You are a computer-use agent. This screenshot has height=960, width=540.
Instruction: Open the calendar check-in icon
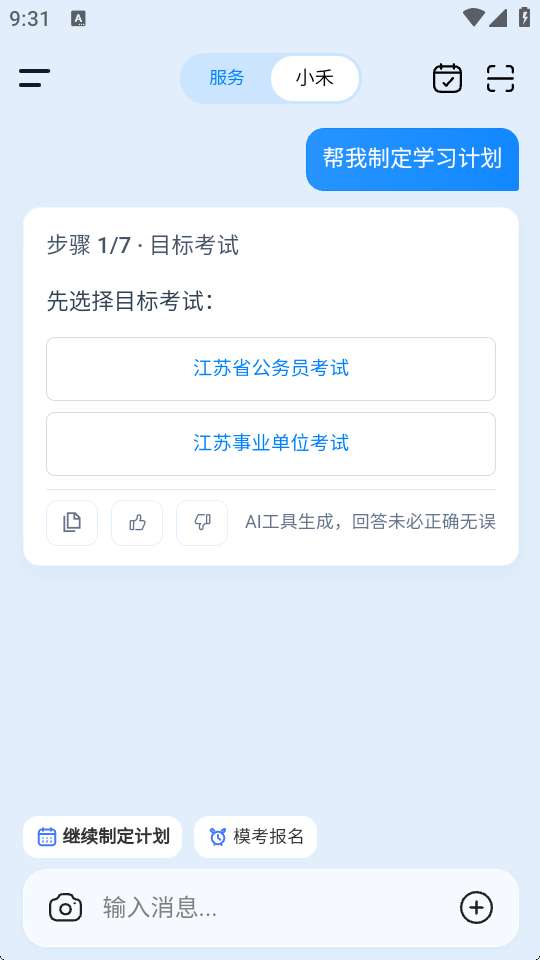tap(448, 78)
